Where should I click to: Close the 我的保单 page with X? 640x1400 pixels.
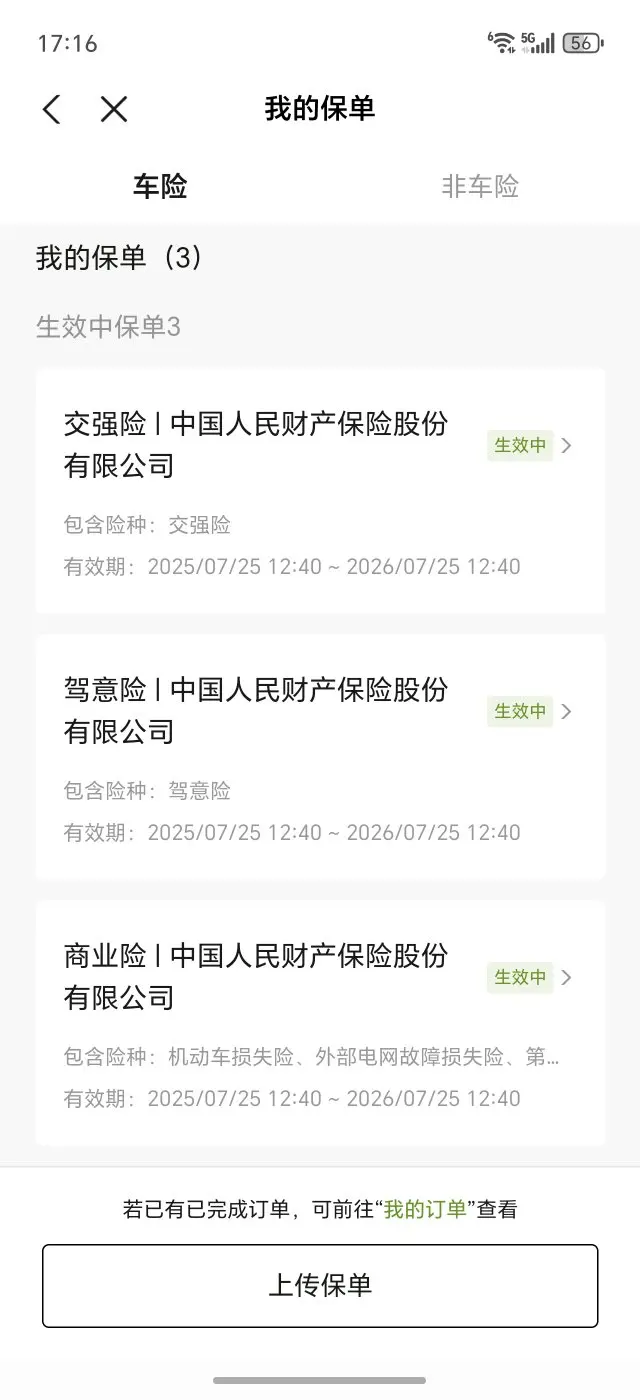click(114, 109)
